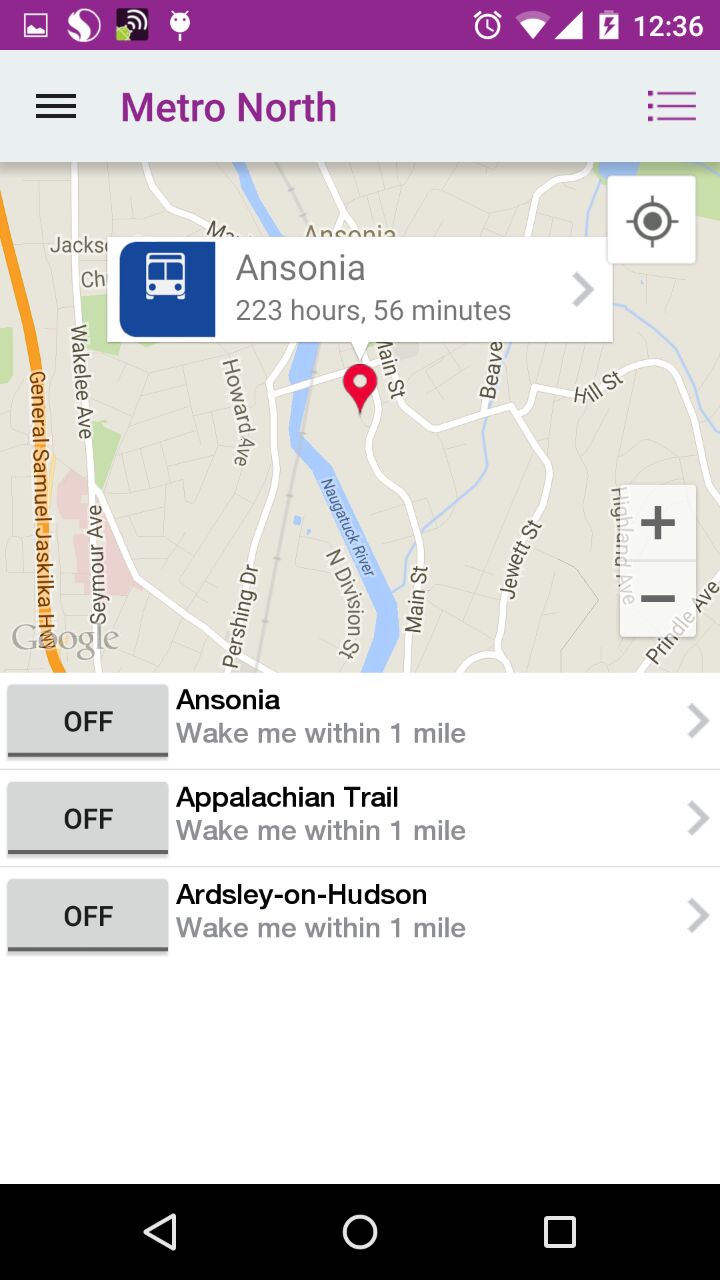Turn on the Ardsley-on-Hudson alarm

[x=88, y=915]
